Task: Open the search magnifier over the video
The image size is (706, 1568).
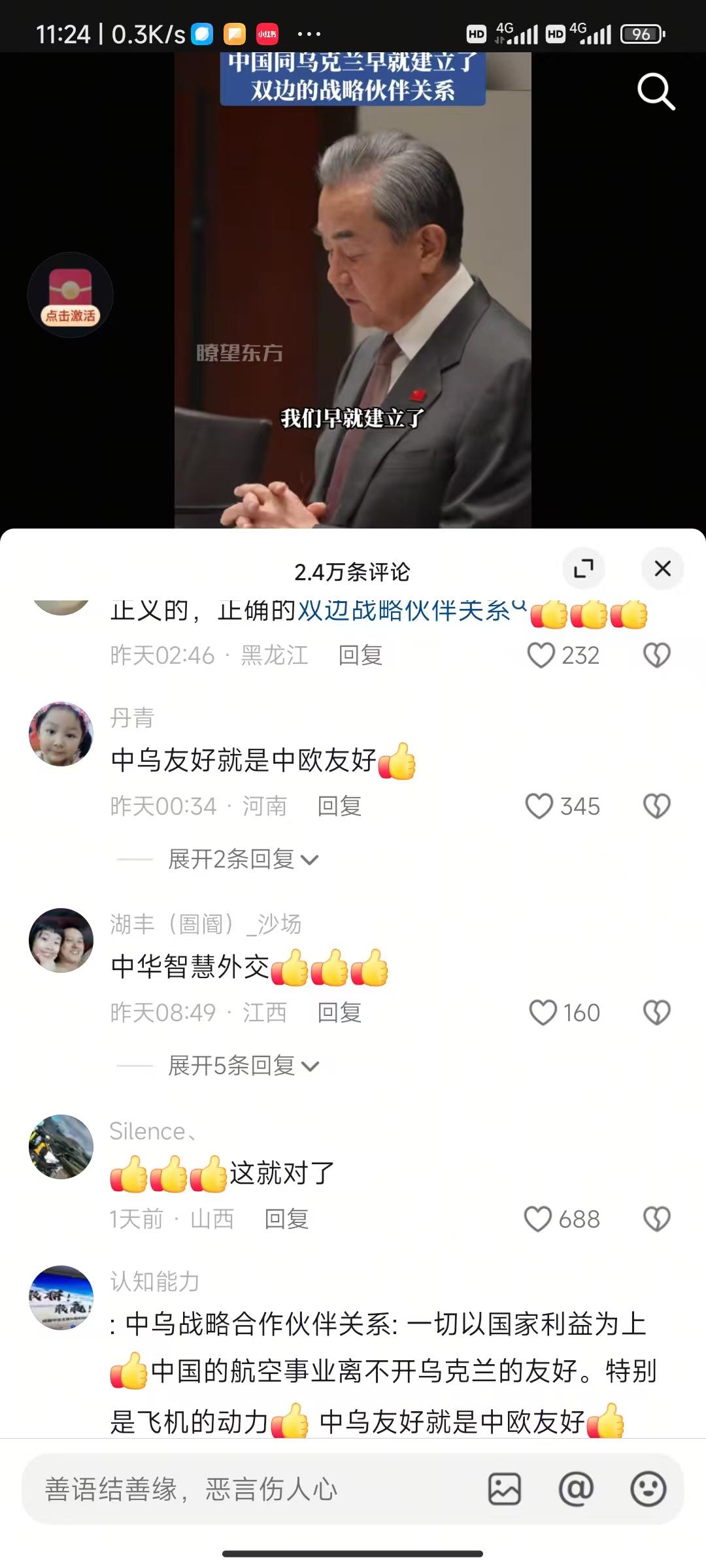Action: (x=656, y=92)
